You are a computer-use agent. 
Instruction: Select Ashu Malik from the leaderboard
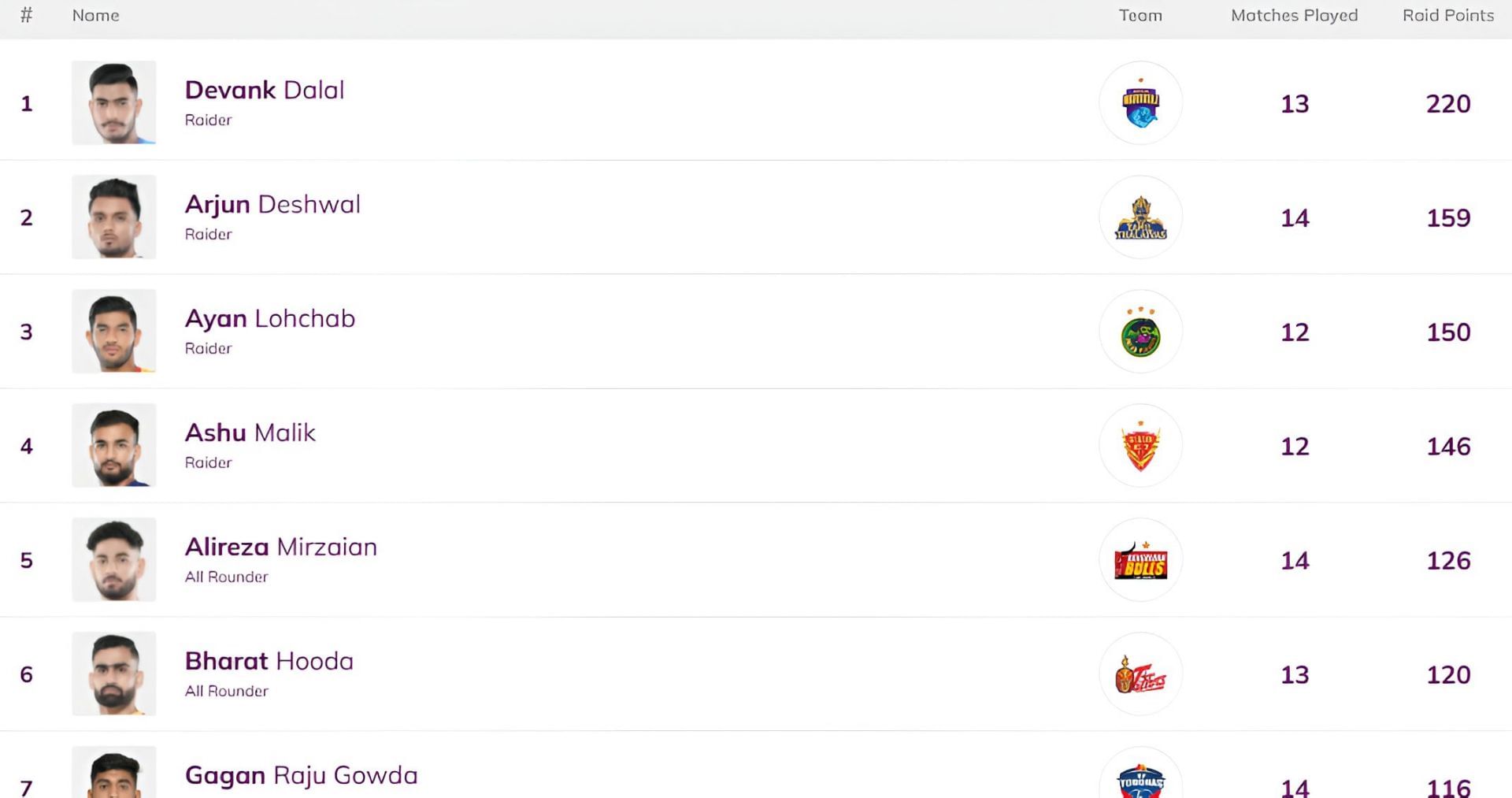tap(250, 433)
